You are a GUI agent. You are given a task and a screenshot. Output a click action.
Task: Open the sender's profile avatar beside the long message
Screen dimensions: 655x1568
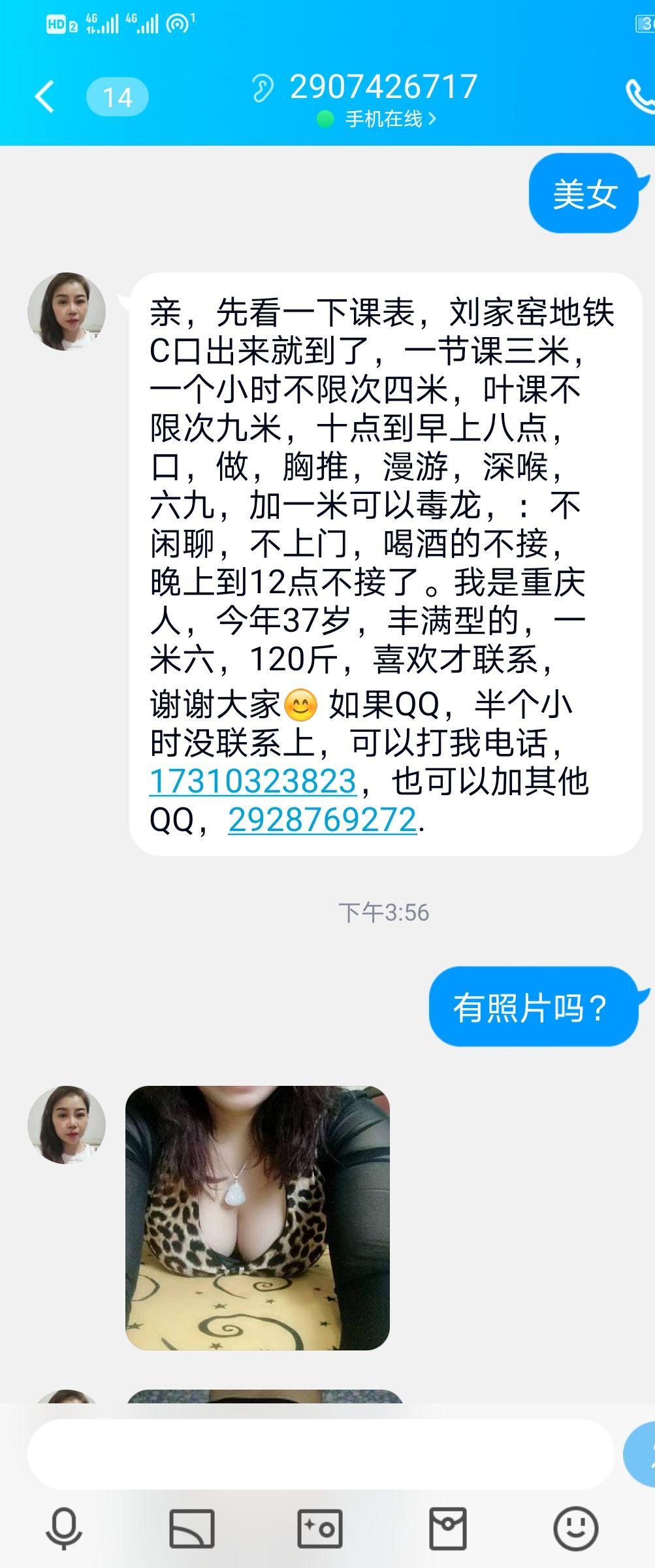(67, 312)
